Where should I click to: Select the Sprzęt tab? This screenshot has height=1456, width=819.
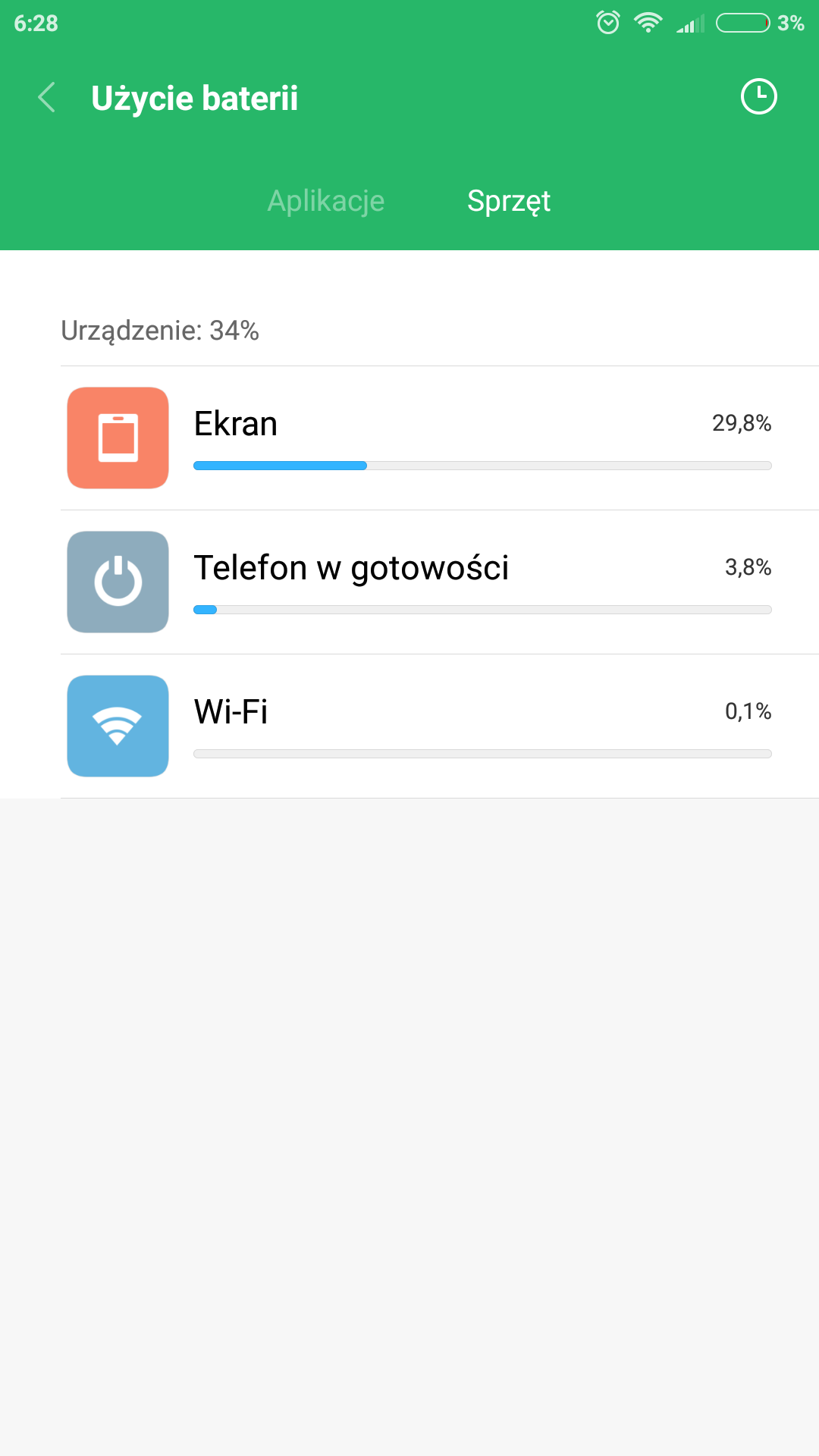pos(509,201)
